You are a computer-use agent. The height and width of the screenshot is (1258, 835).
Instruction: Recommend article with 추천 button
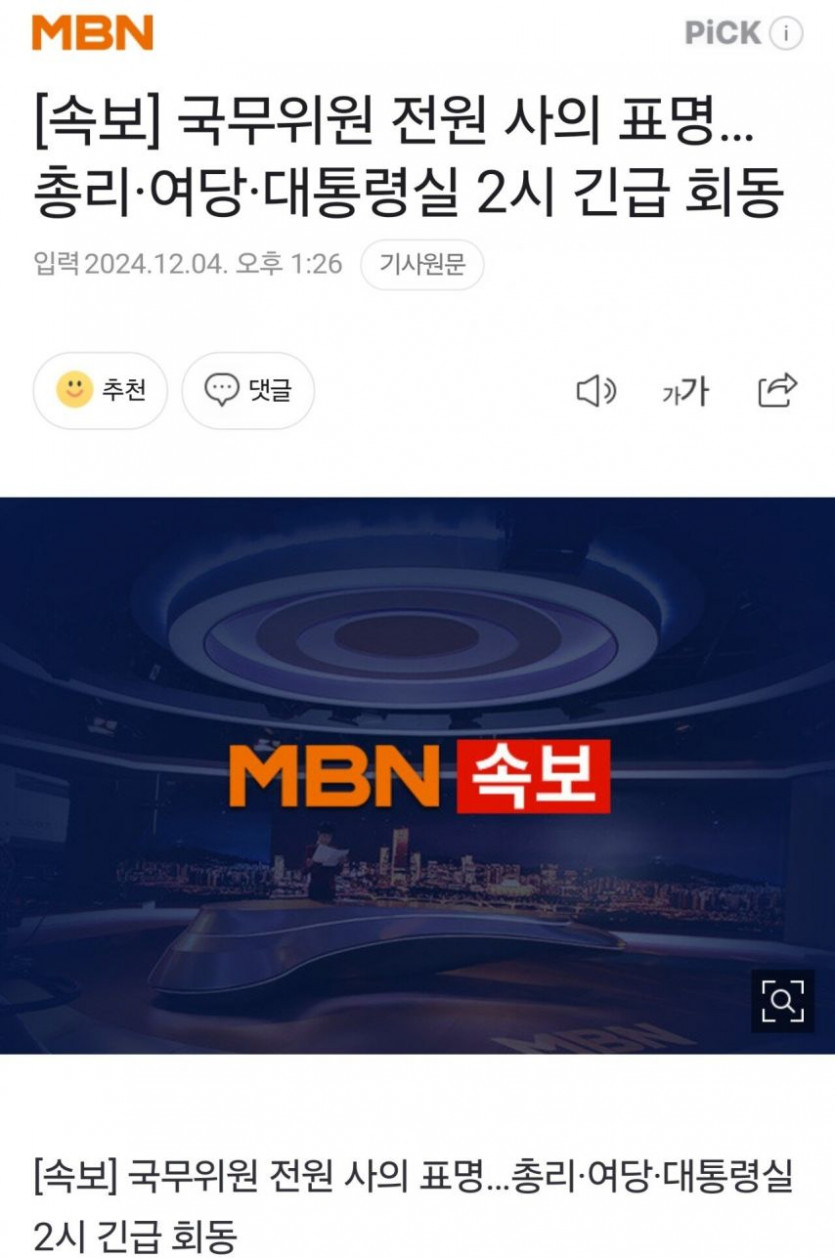tap(100, 390)
